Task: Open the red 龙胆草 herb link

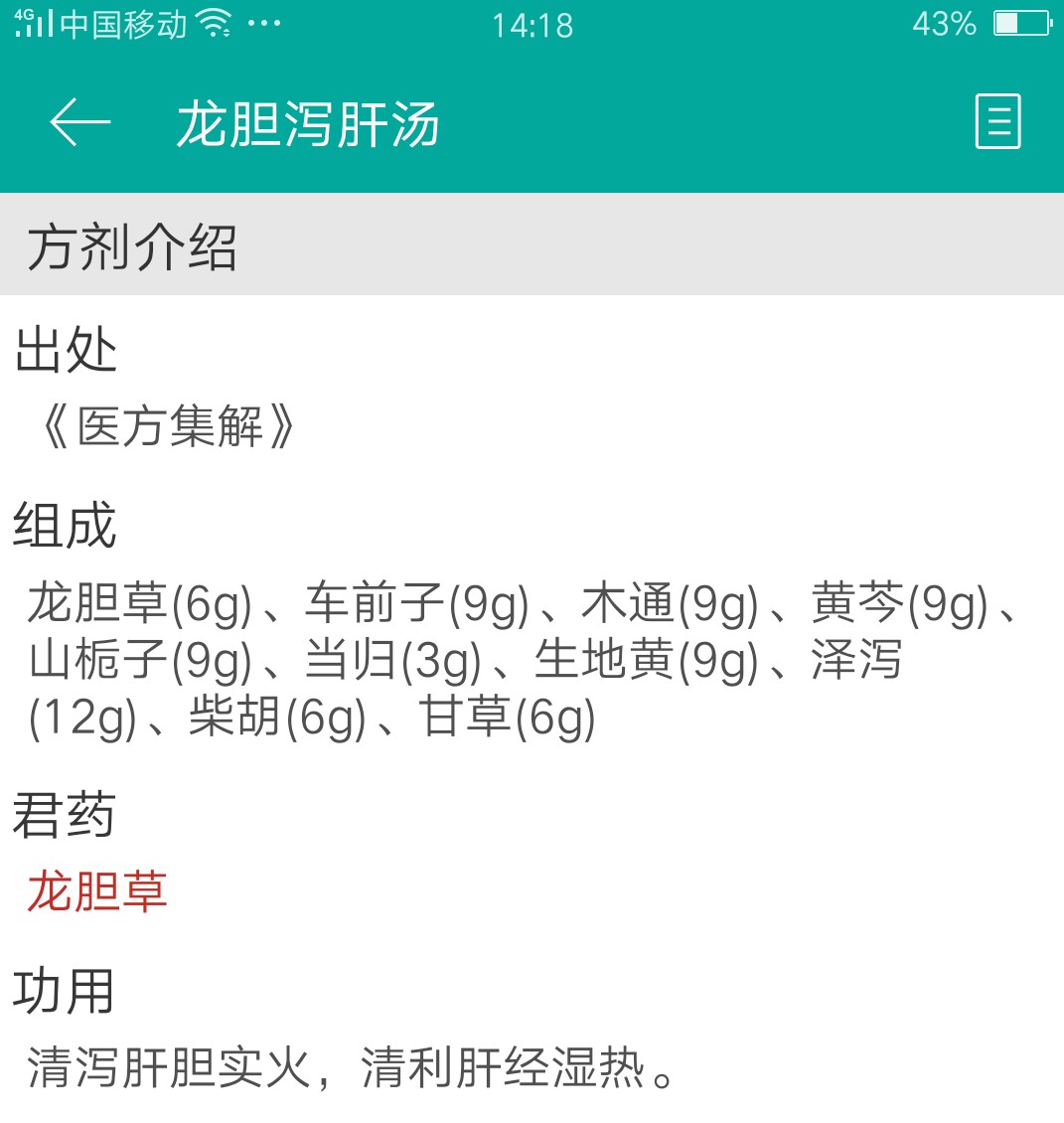Action: coord(97,890)
